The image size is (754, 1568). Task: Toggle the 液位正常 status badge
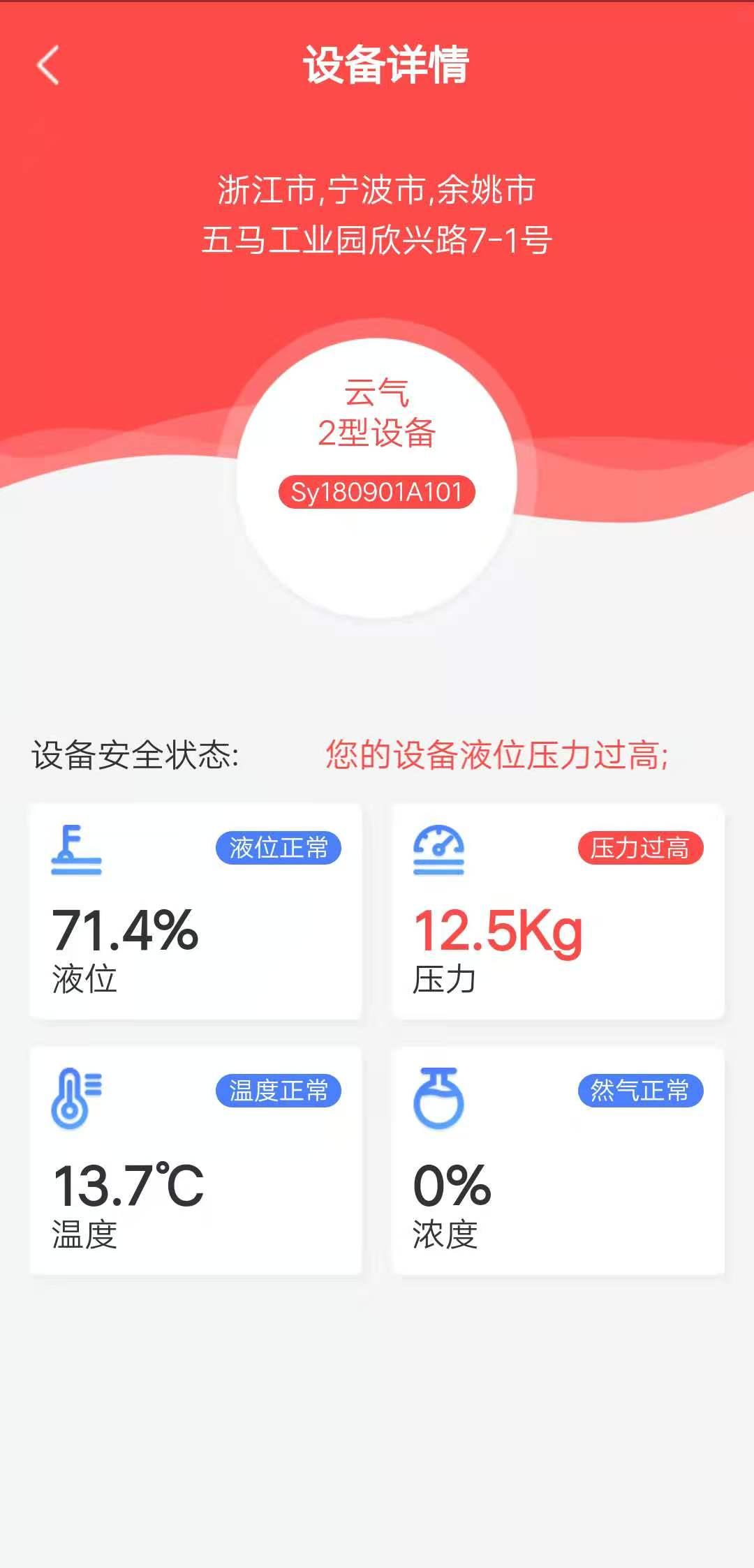tap(279, 846)
